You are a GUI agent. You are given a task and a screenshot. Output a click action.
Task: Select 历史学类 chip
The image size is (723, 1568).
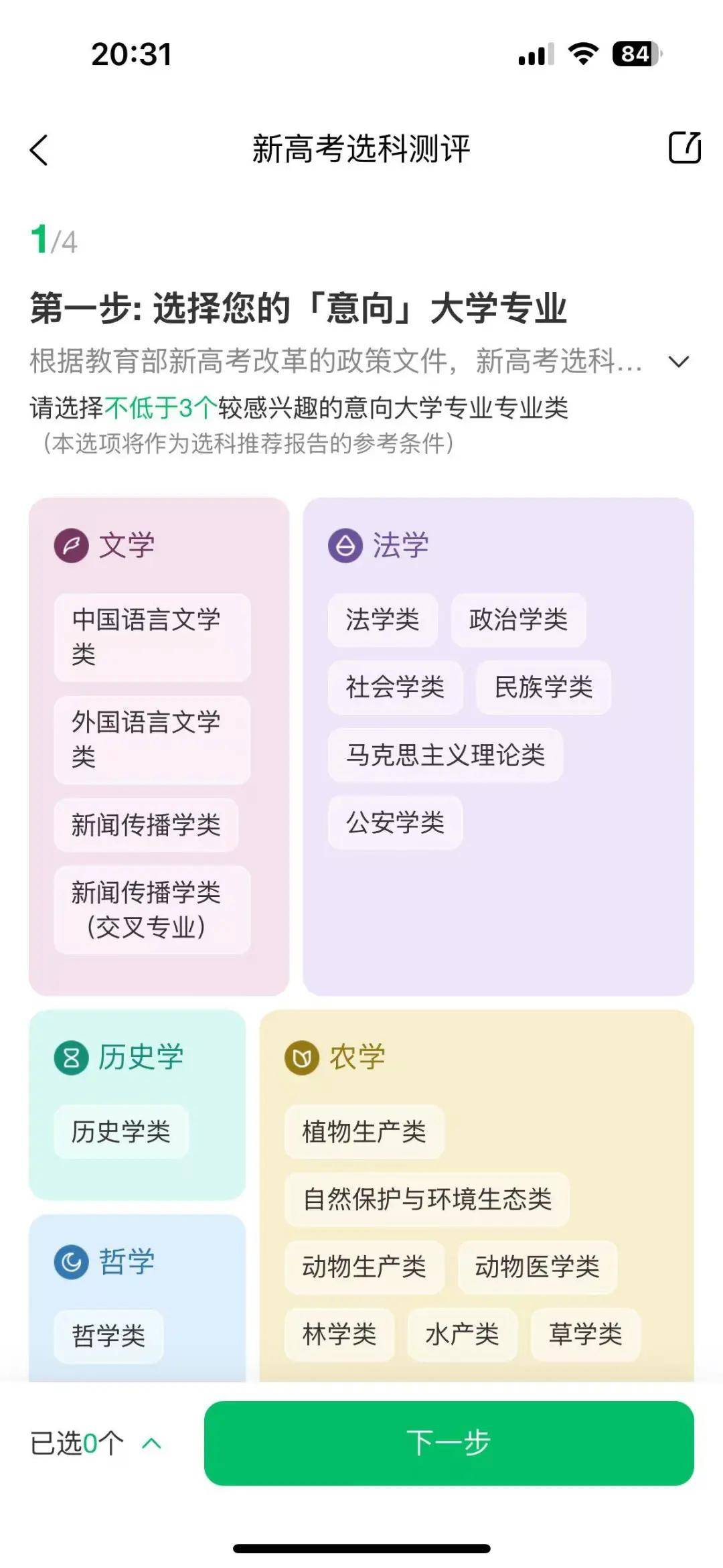121,1131
